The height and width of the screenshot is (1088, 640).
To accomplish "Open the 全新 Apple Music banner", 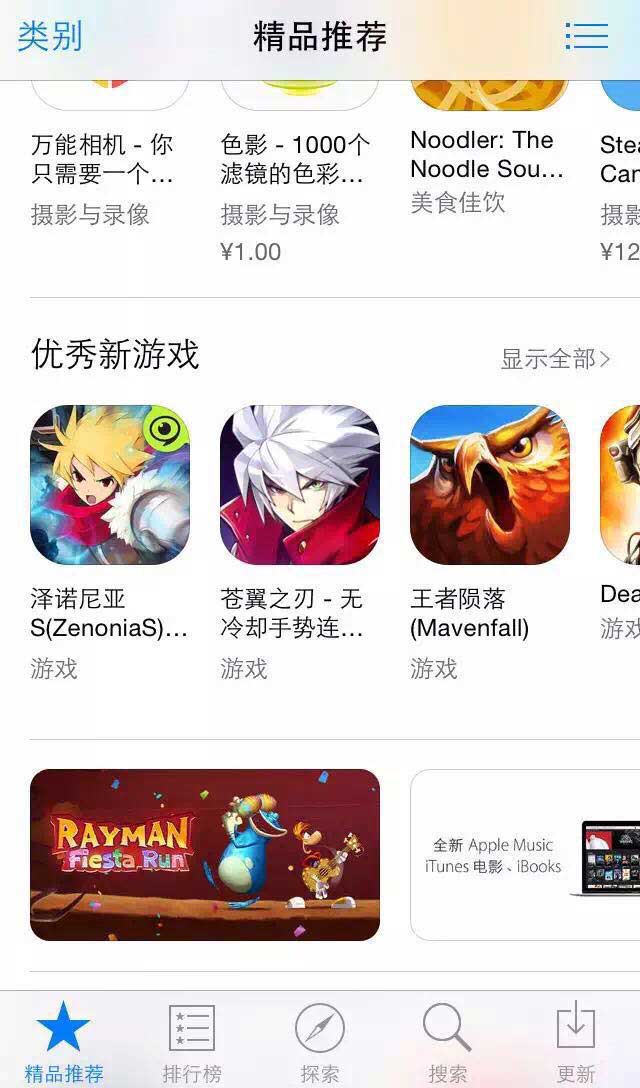I will (x=525, y=855).
